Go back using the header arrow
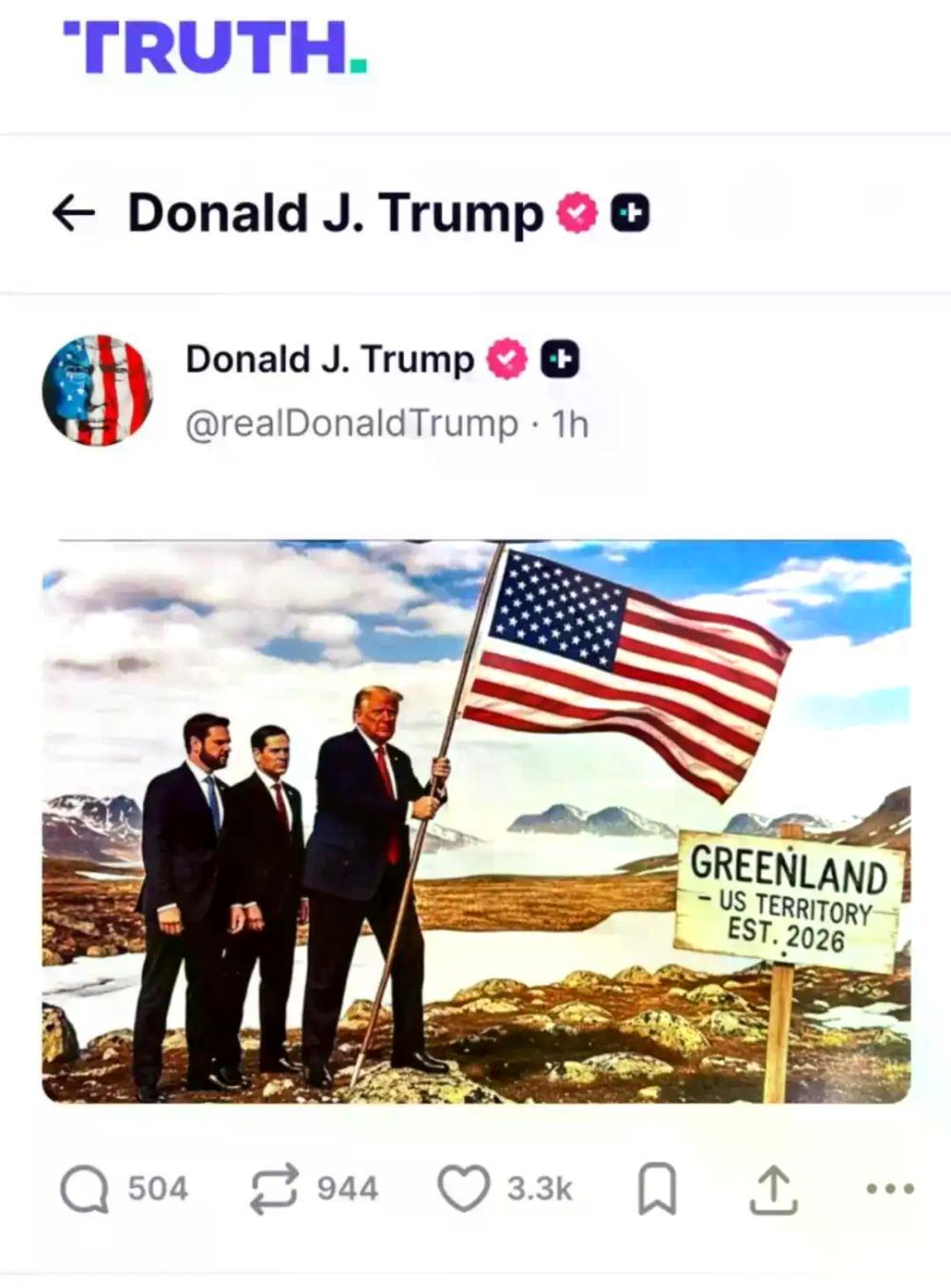Viewport: 951px width, 1288px height. (x=73, y=213)
